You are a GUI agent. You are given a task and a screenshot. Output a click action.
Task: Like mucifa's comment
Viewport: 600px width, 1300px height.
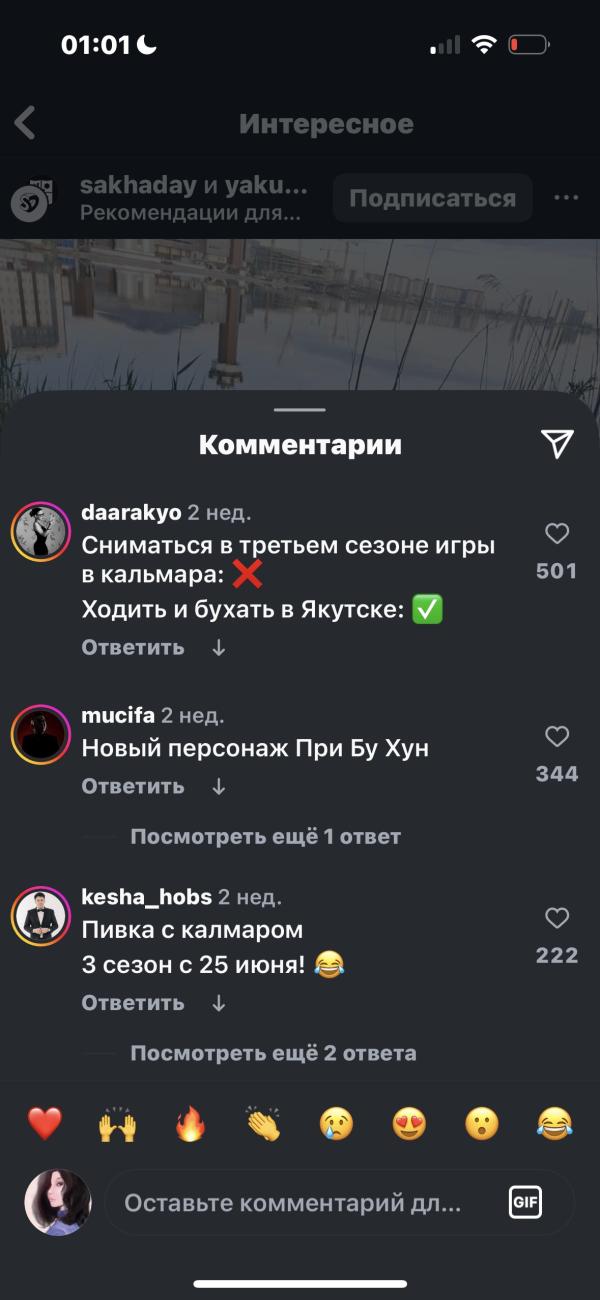coord(557,737)
